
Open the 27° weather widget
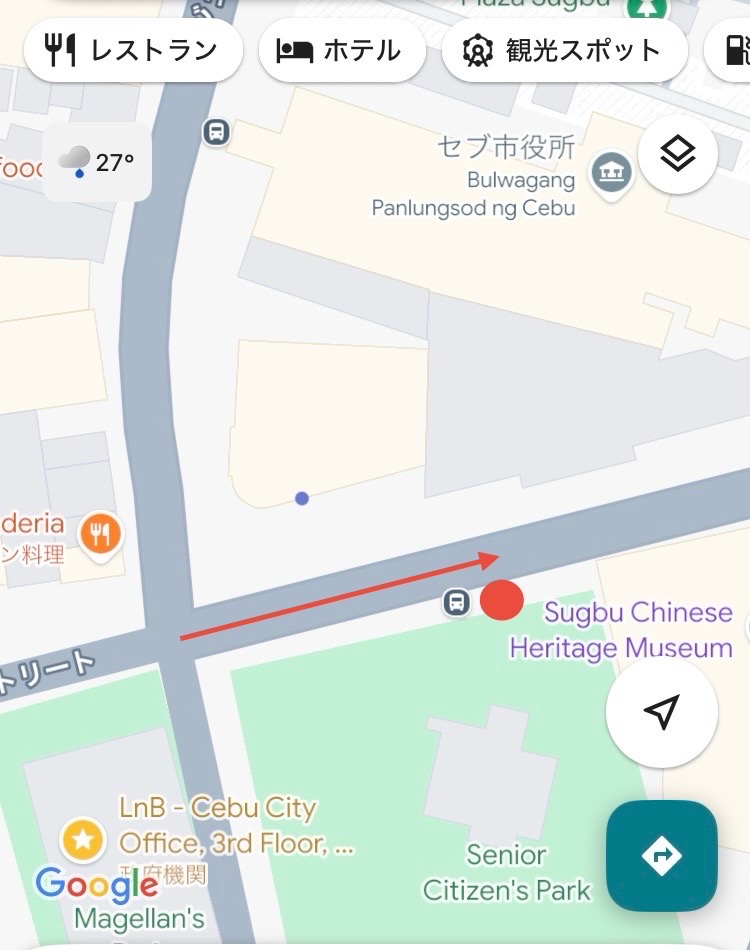(x=97, y=162)
